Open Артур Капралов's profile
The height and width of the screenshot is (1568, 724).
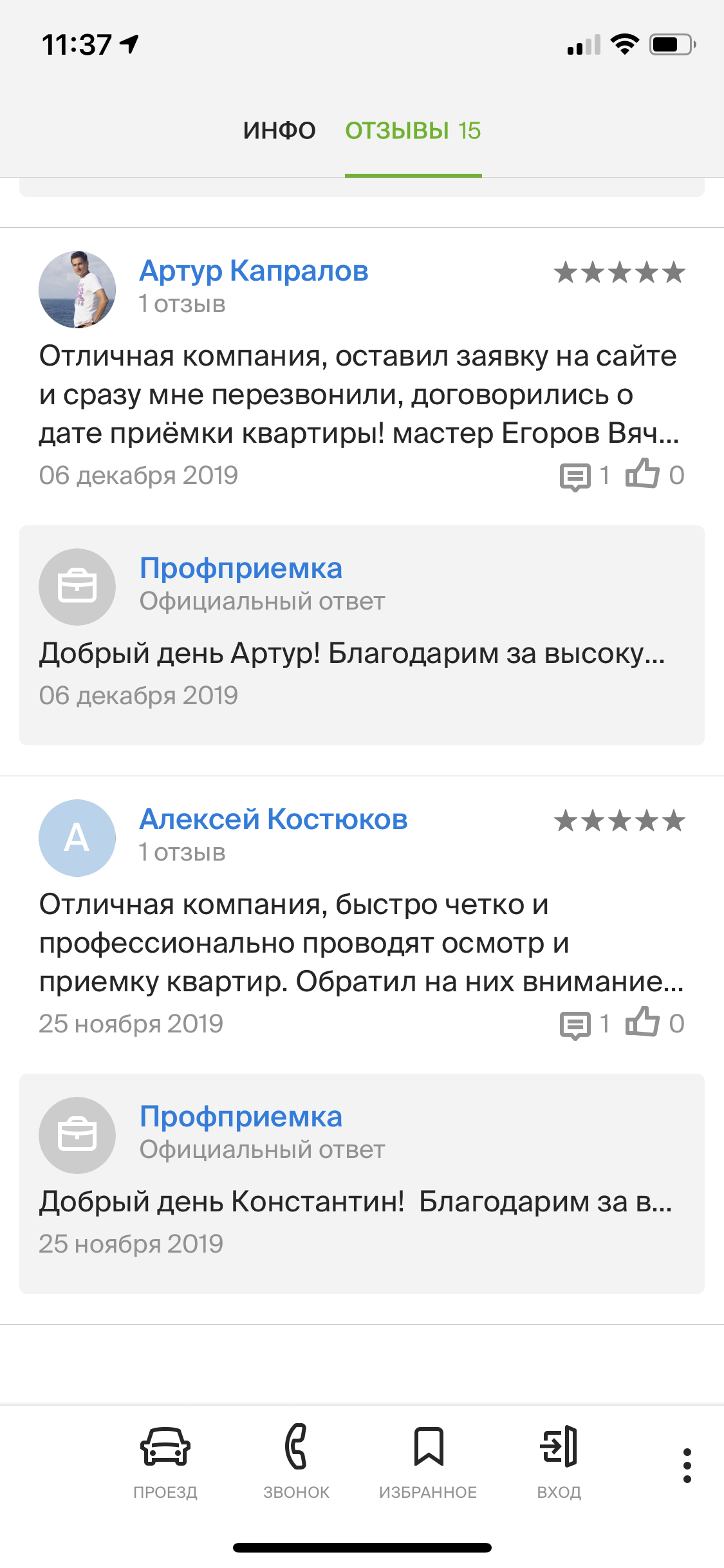click(254, 271)
